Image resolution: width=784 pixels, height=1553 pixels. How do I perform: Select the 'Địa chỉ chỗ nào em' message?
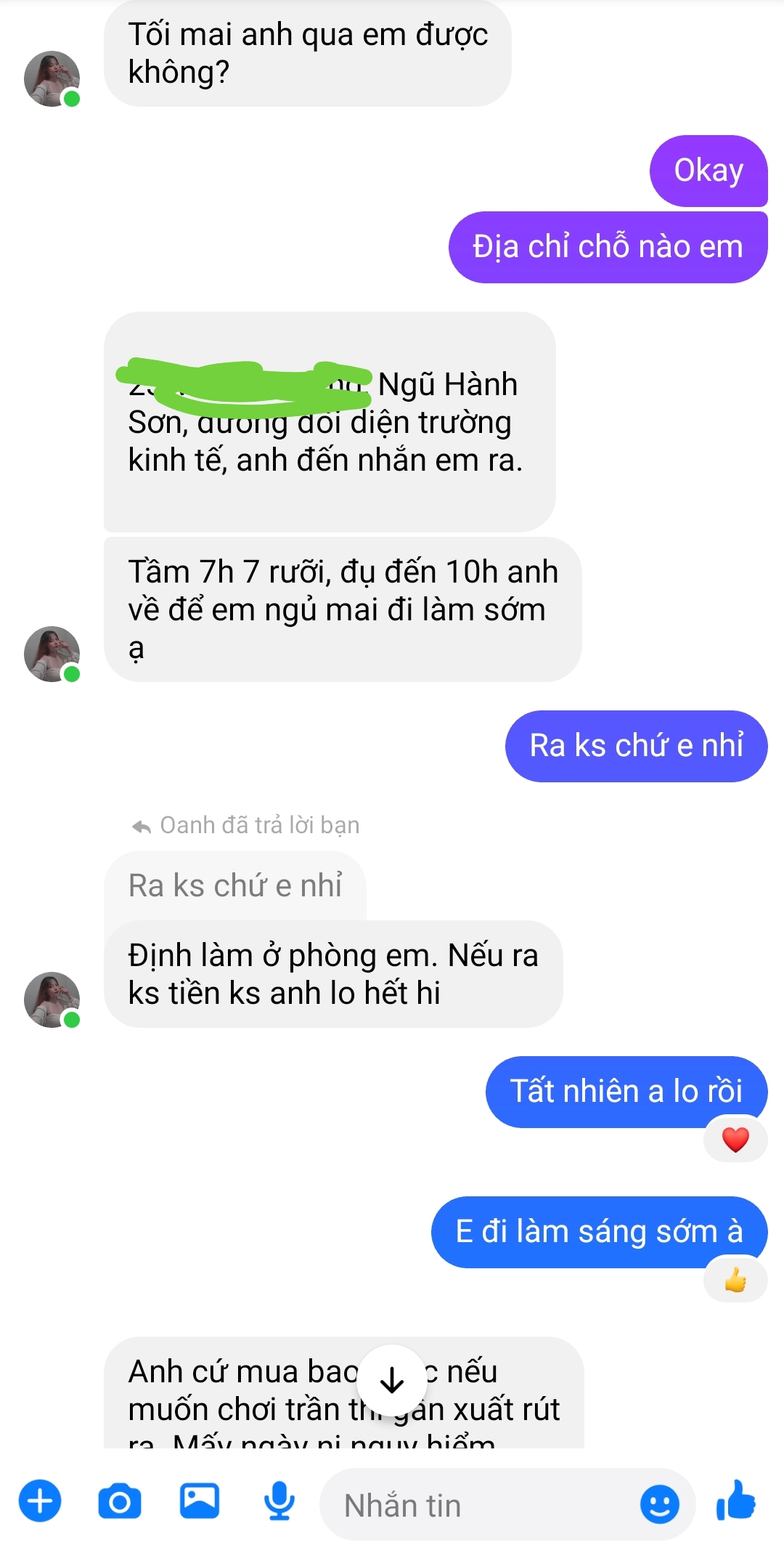(608, 246)
